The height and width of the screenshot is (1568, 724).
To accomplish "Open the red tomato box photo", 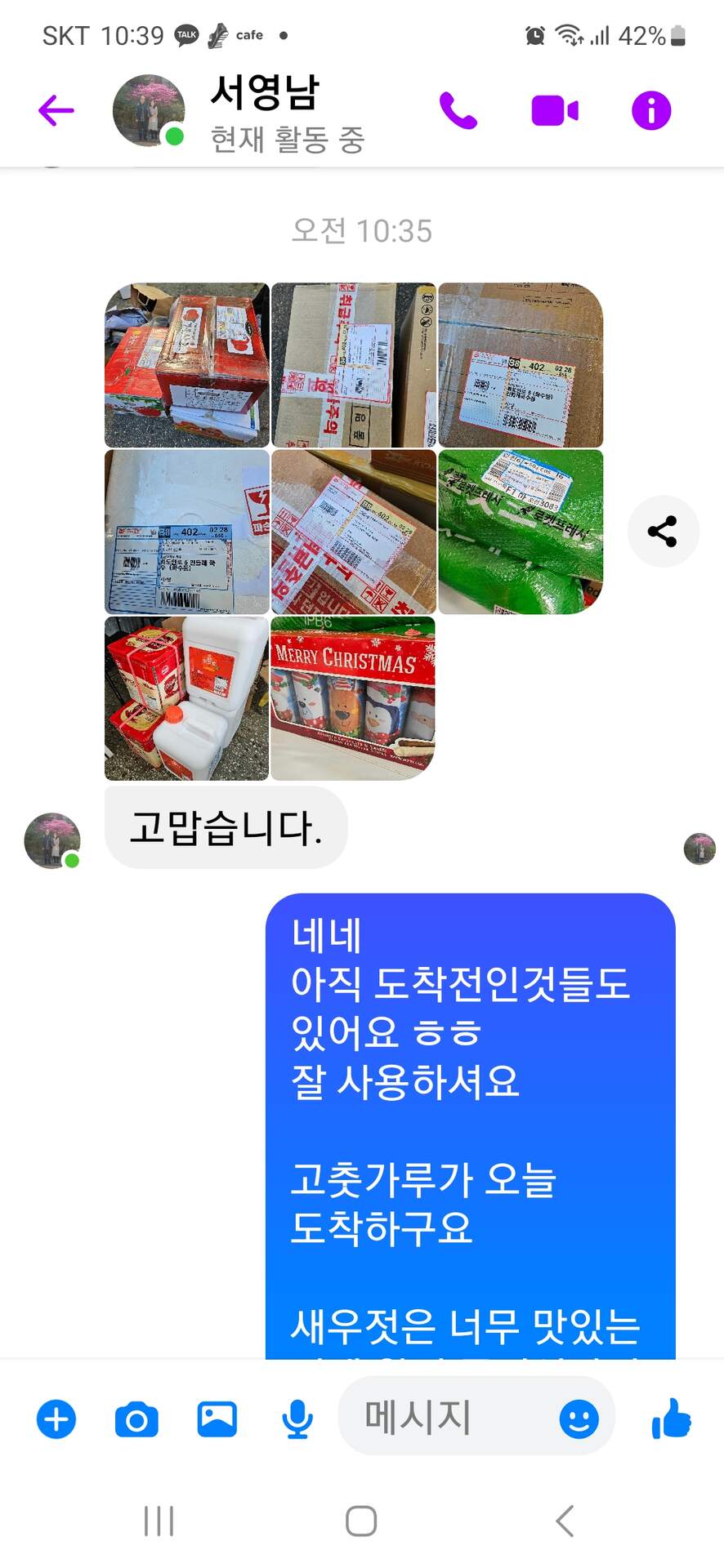I will [187, 365].
